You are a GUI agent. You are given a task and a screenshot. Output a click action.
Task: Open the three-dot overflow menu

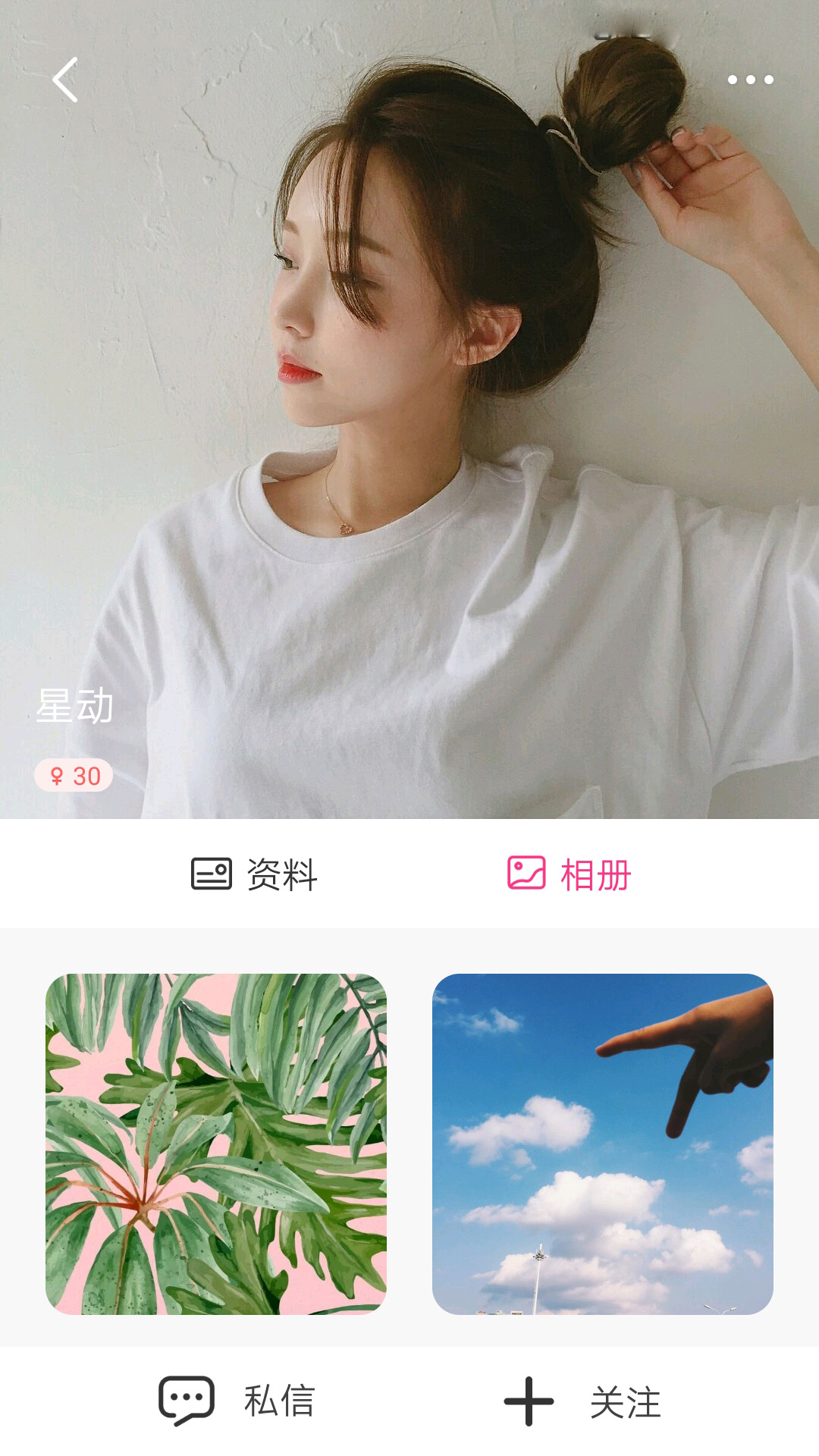pyautogui.click(x=750, y=80)
